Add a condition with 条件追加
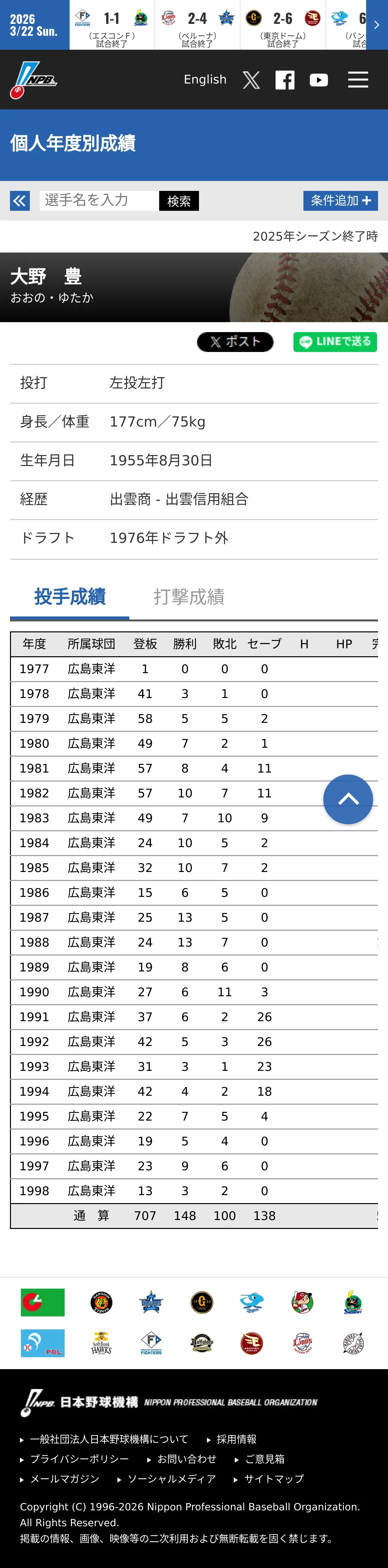The height and width of the screenshot is (1568, 388). [341, 200]
